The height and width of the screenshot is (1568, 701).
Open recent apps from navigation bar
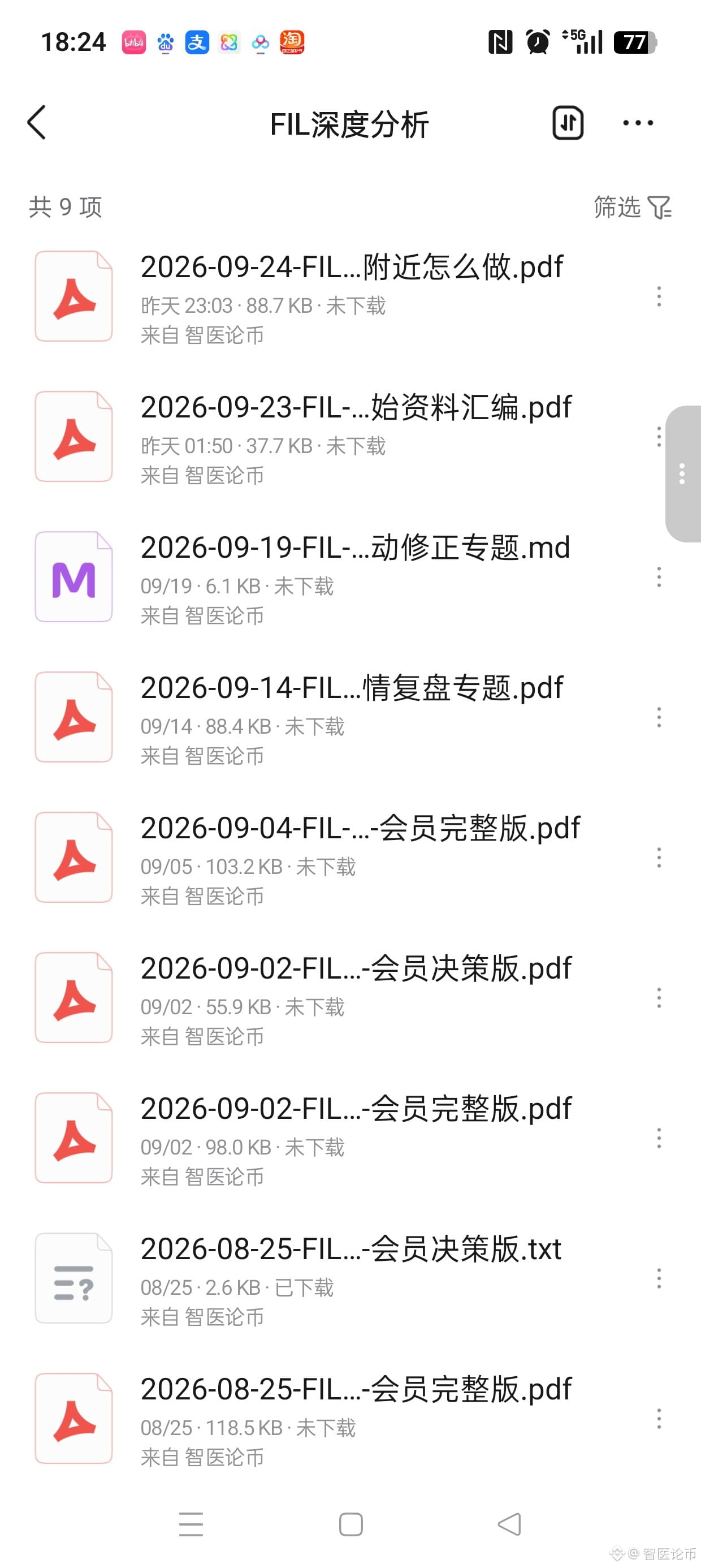click(191, 1524)
